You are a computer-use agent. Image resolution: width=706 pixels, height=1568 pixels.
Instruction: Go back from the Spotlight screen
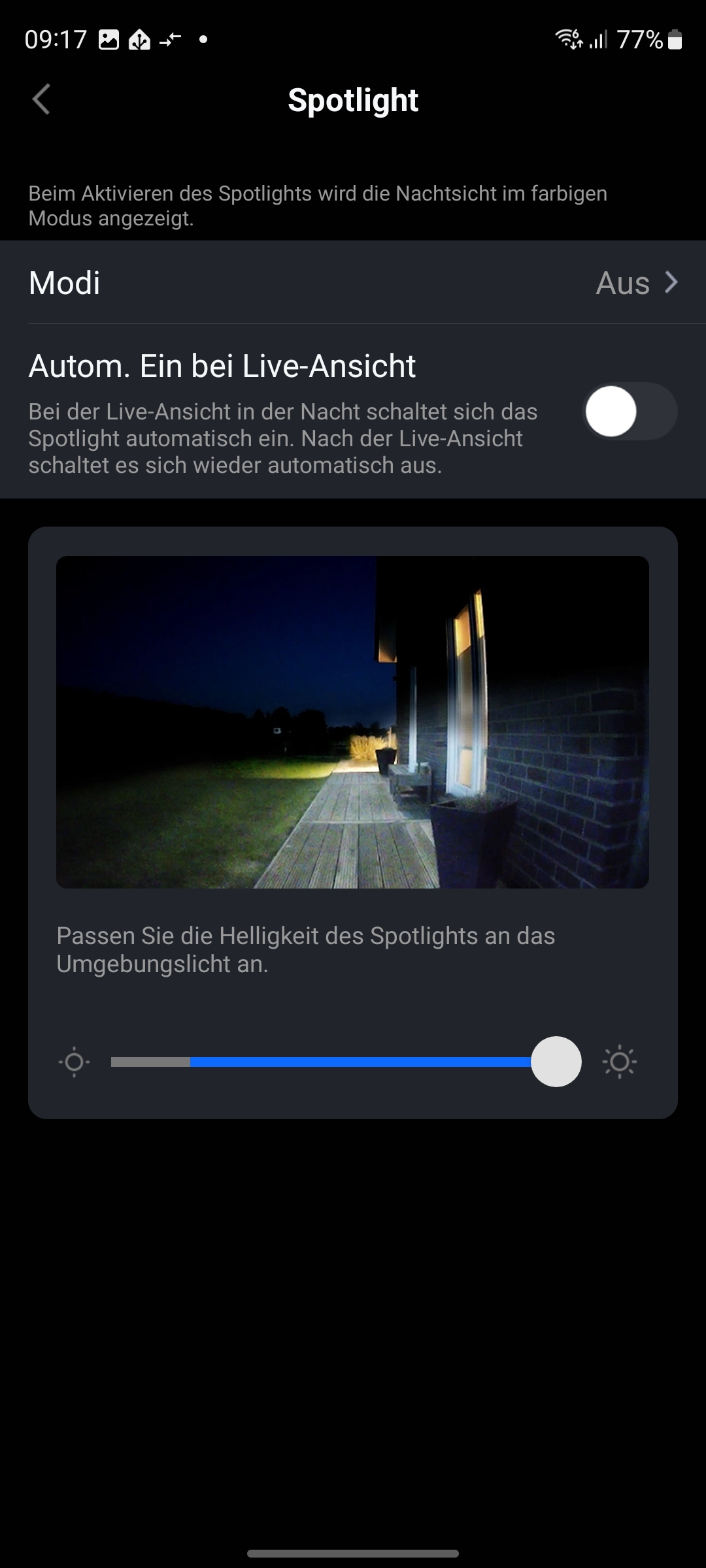41,100
